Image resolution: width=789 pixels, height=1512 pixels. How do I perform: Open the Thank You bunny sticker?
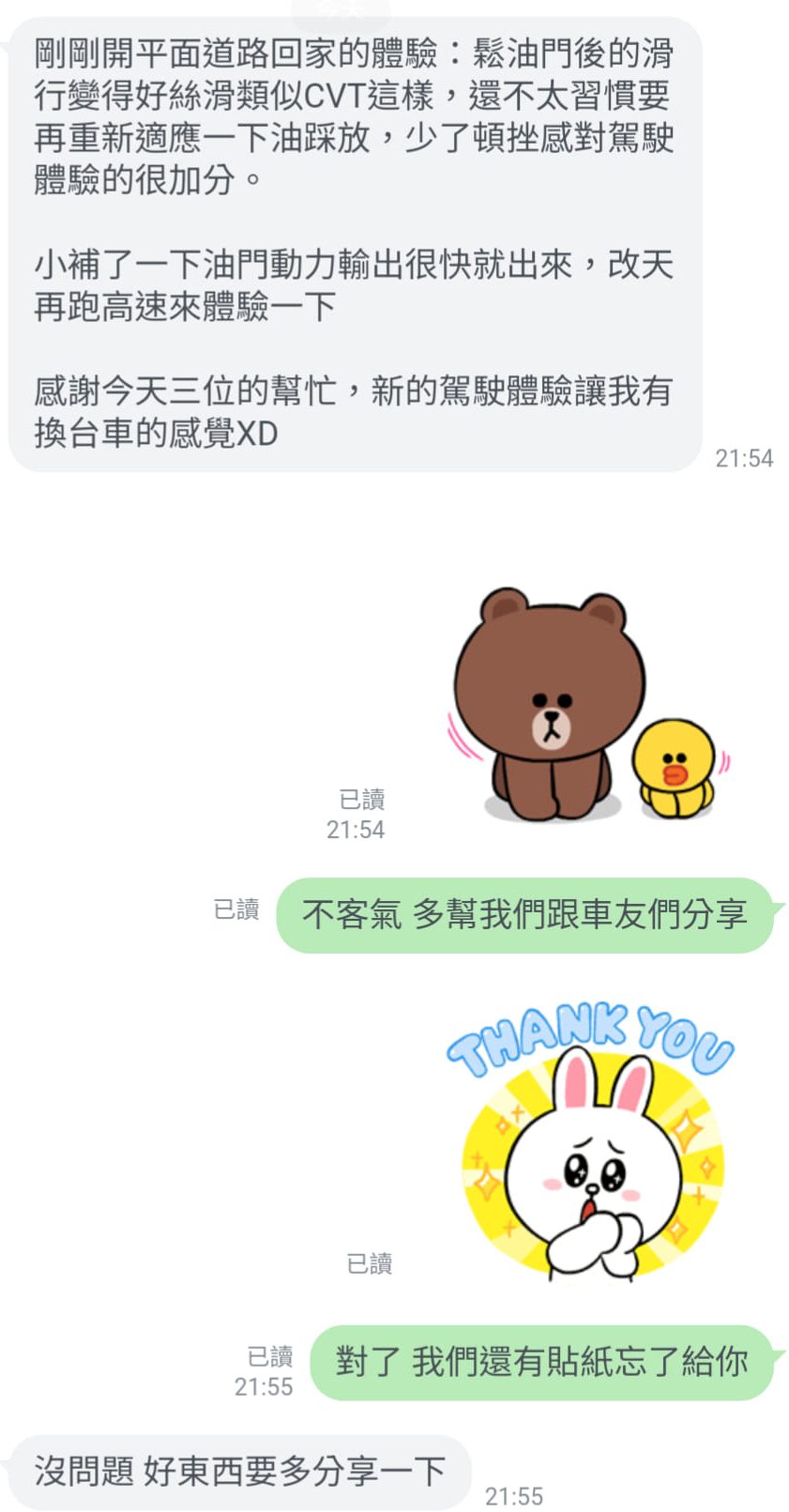(592, 1147)
